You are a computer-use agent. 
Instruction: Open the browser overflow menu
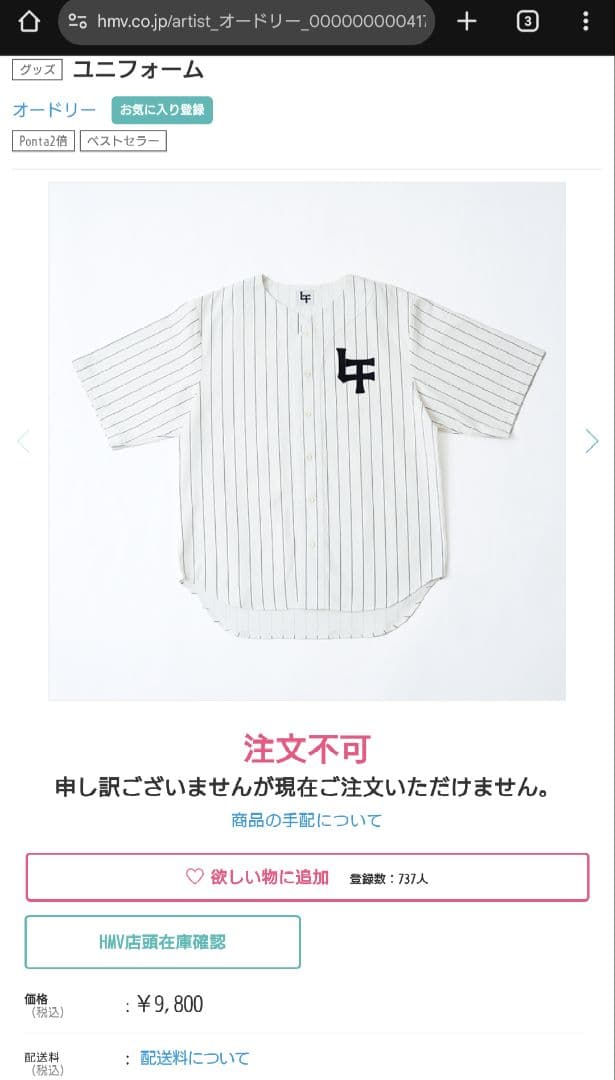click(x=585, y=22)
